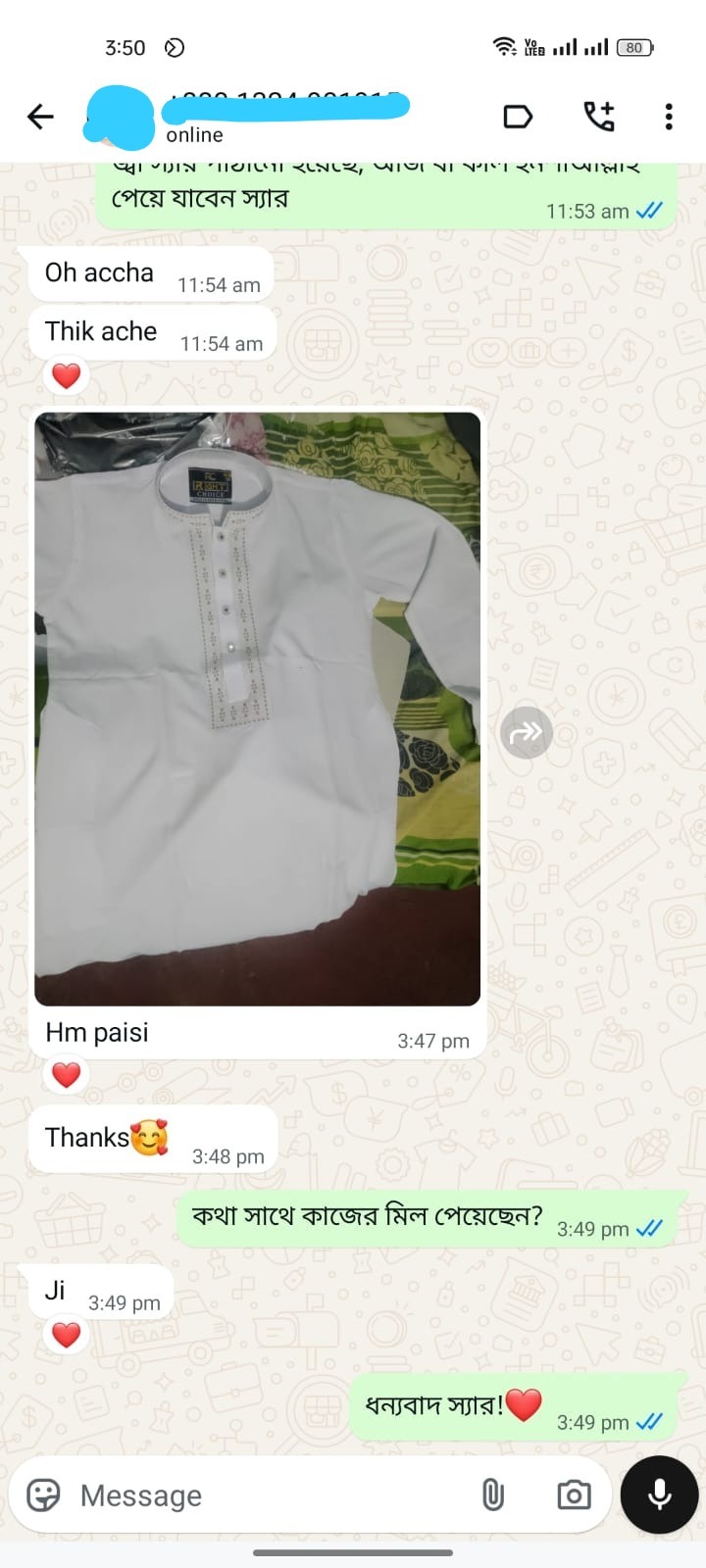Image resolution: width=706 pixels, height=1568 pixels.
Task: View heart reaction under Thik ache
Action: (66, 375)
